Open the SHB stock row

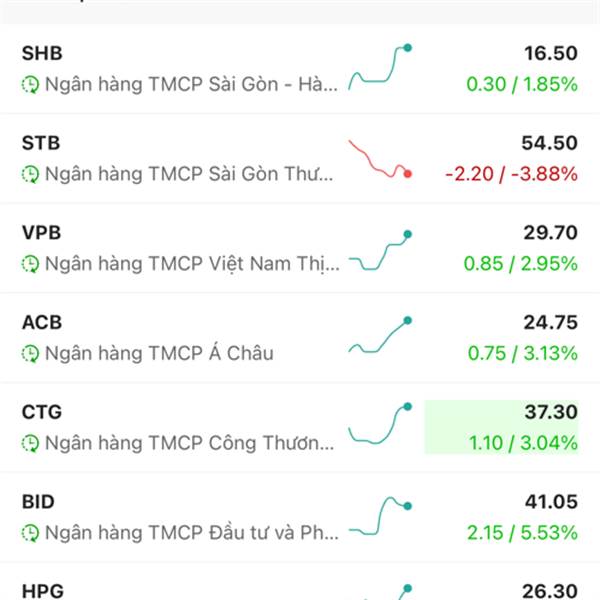pos(180,68)
